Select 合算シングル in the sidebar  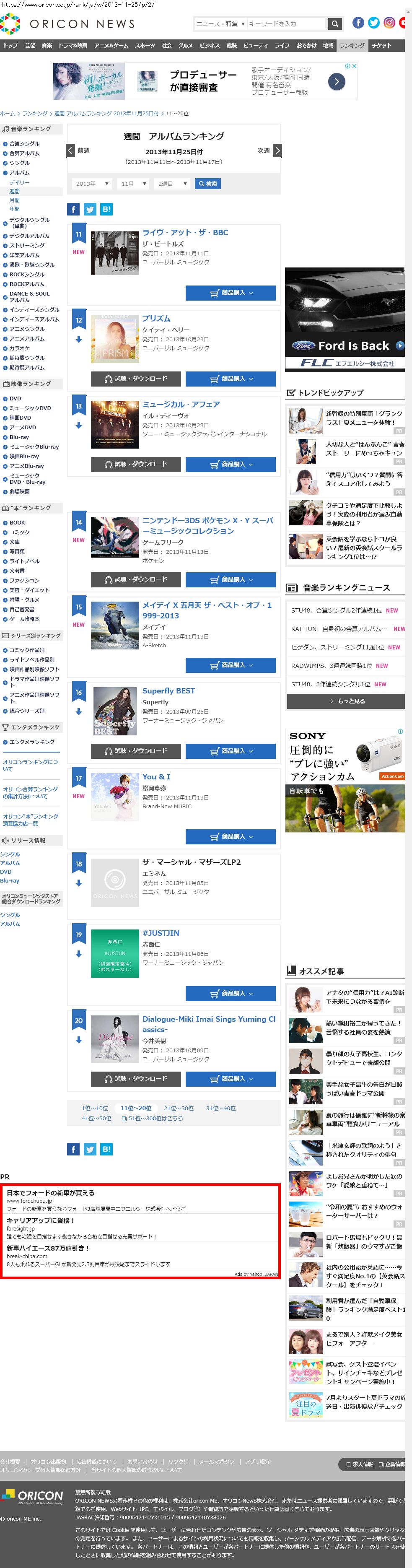pos(24,144)
